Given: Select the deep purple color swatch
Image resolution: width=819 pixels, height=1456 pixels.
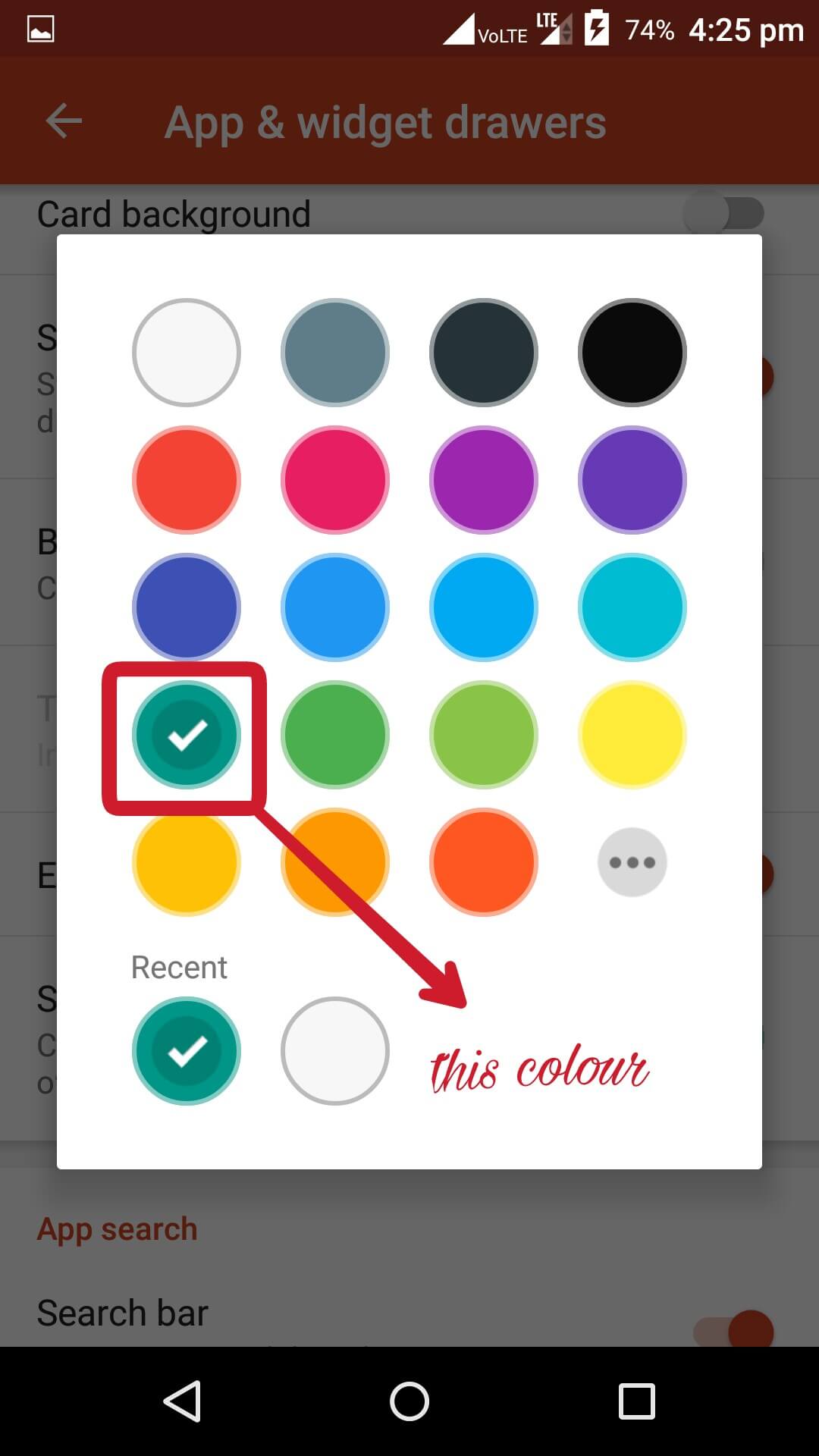Looking at the screenshot, I should click(632, 480).
